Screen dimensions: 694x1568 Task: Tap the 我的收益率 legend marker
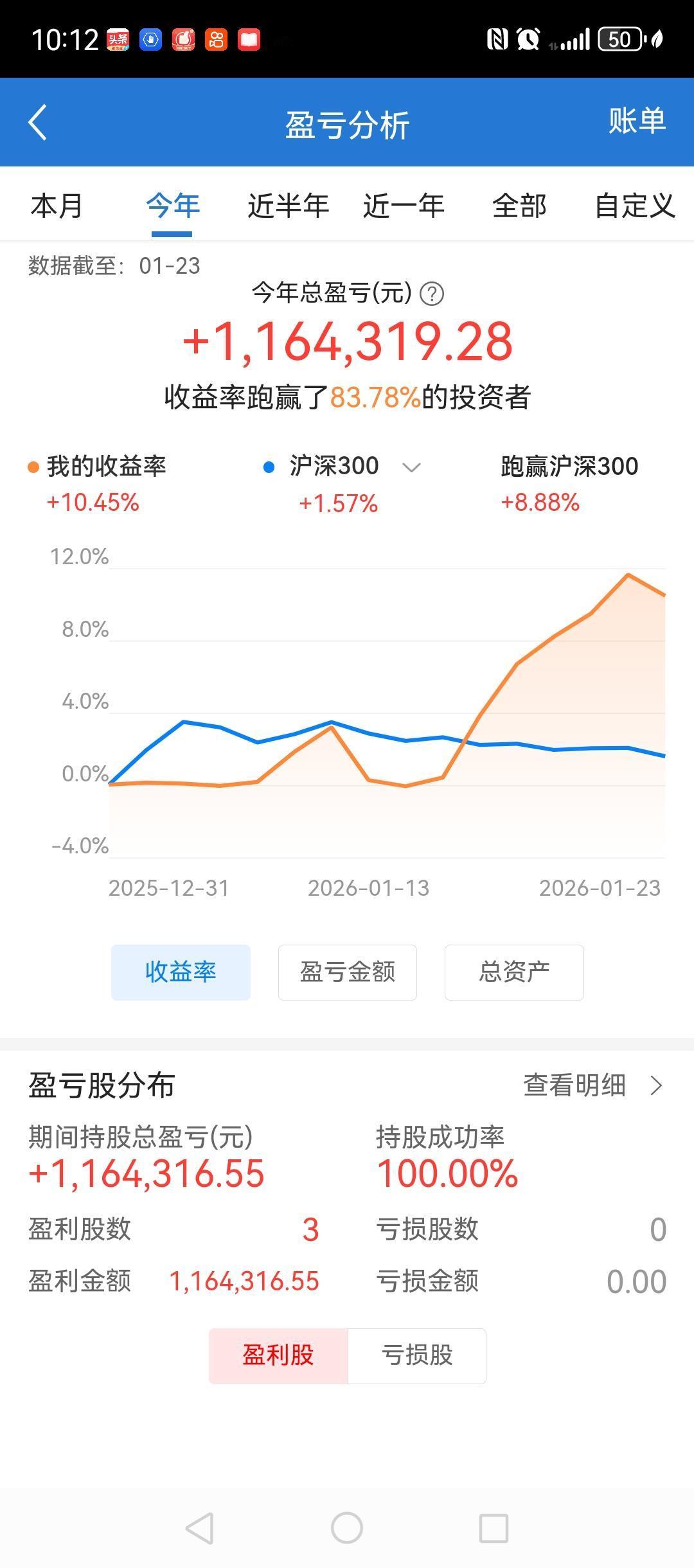point(32,466)
